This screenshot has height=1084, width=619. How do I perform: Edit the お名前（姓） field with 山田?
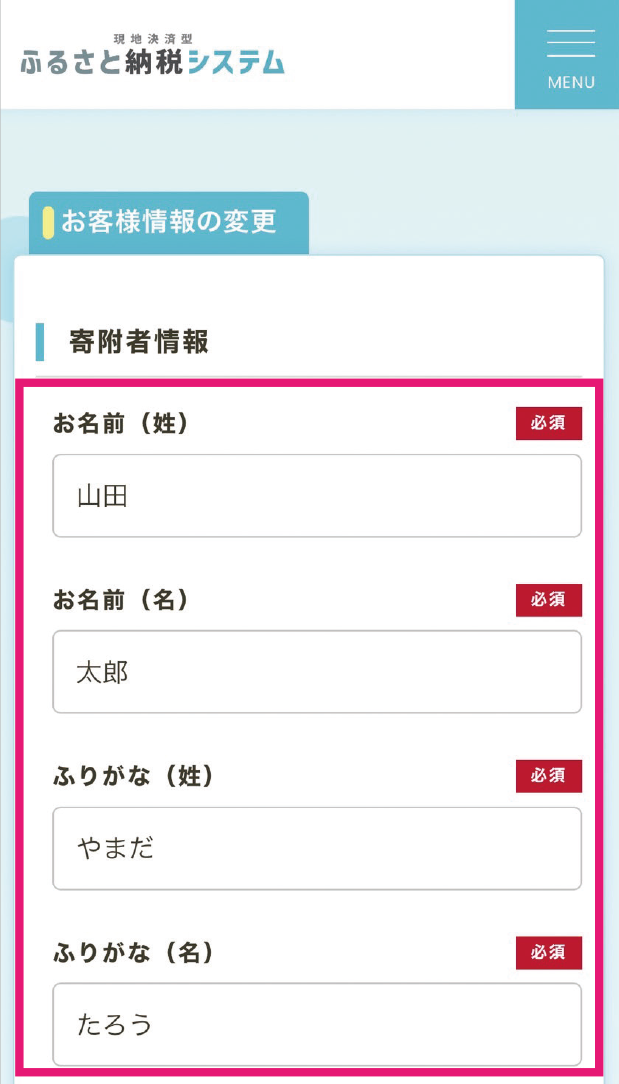(317, 496)
